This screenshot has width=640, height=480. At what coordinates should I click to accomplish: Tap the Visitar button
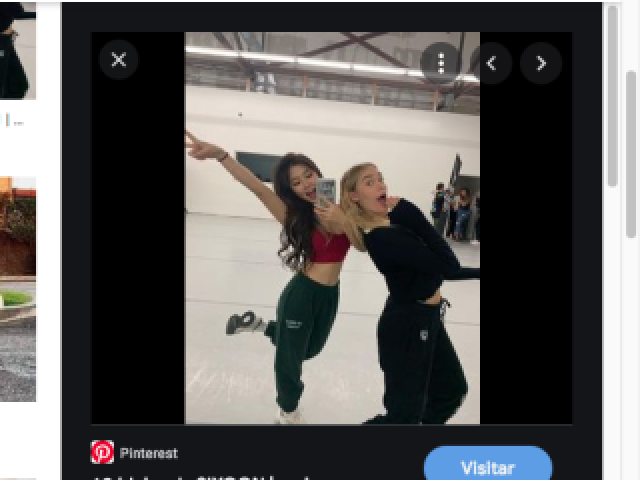coord(488,467)
